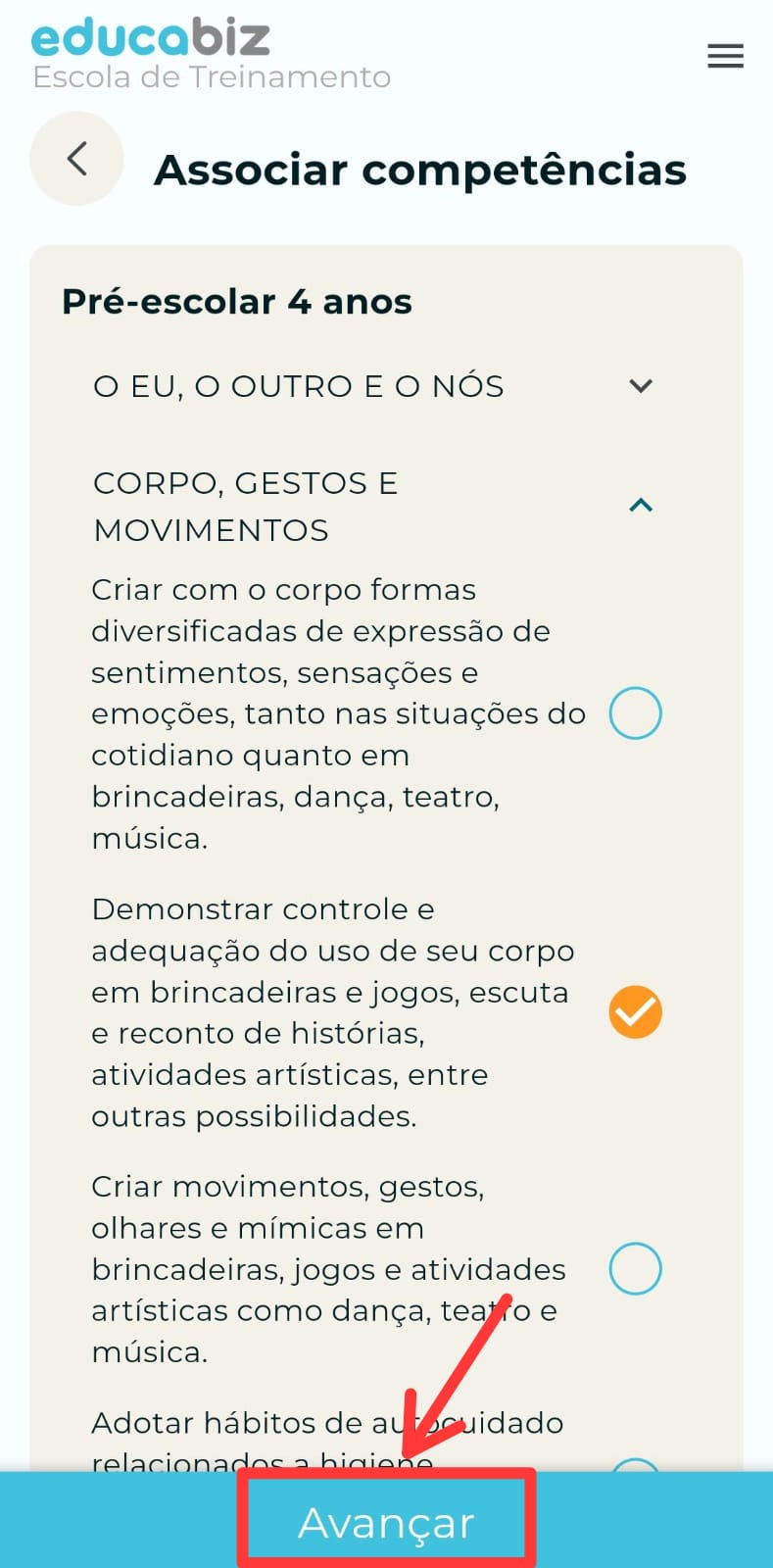Collapse CORPO, GESTOS E MOVIMENTOS section
773x1568 pixels.
(x=640, y=506)
